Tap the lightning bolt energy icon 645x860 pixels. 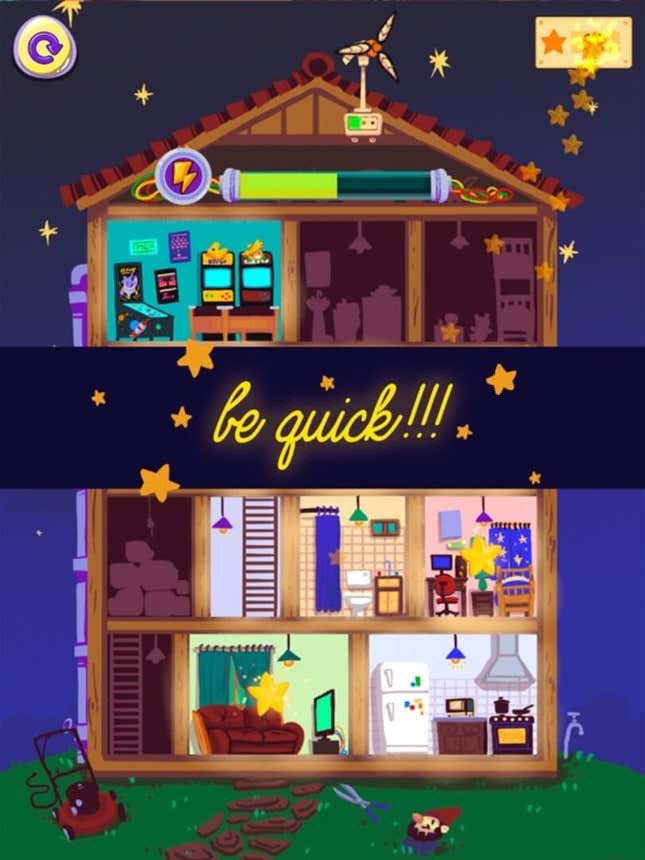point(182,177)
